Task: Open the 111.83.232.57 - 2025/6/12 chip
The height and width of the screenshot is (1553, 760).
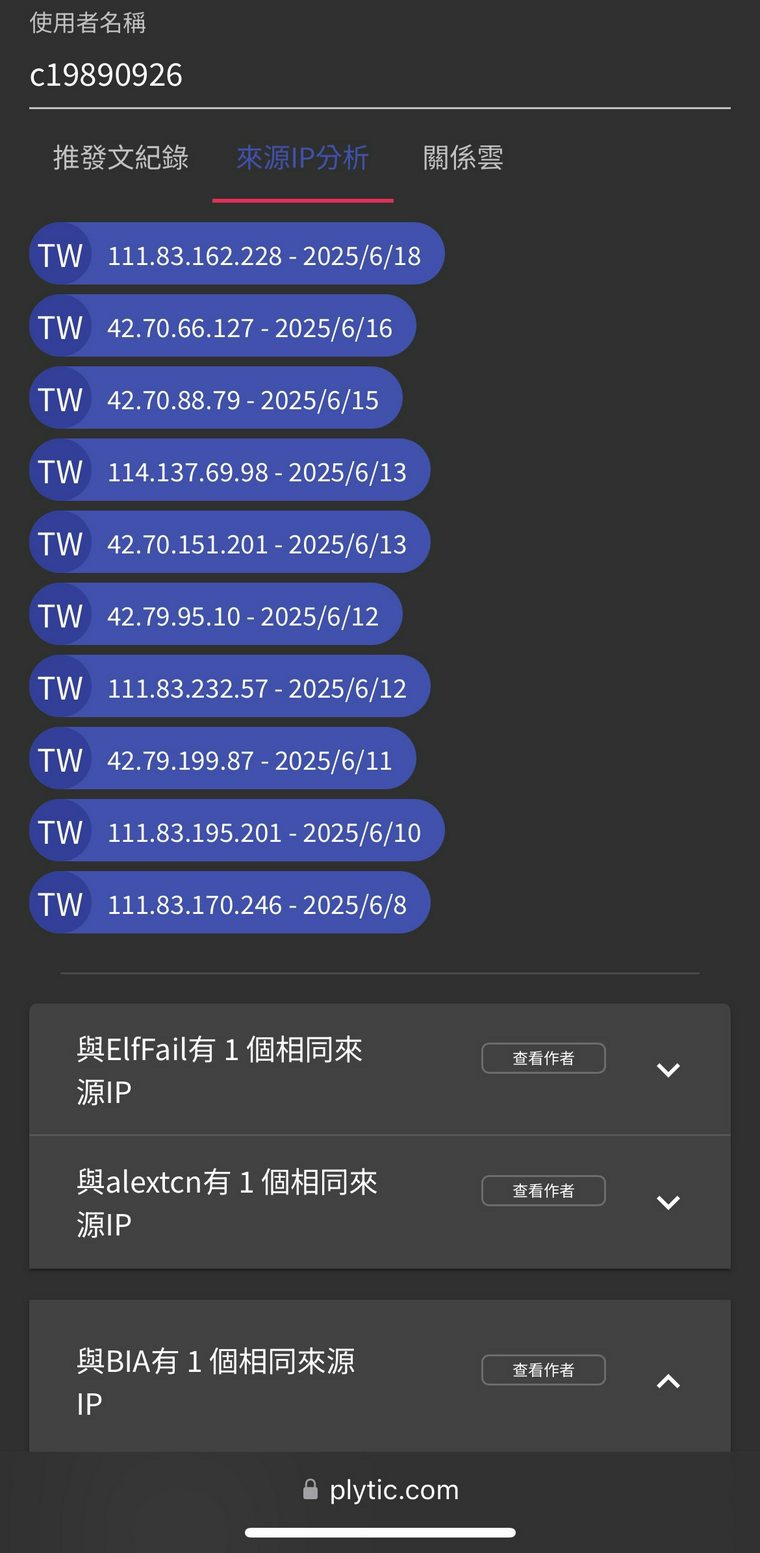Action: 230,687
